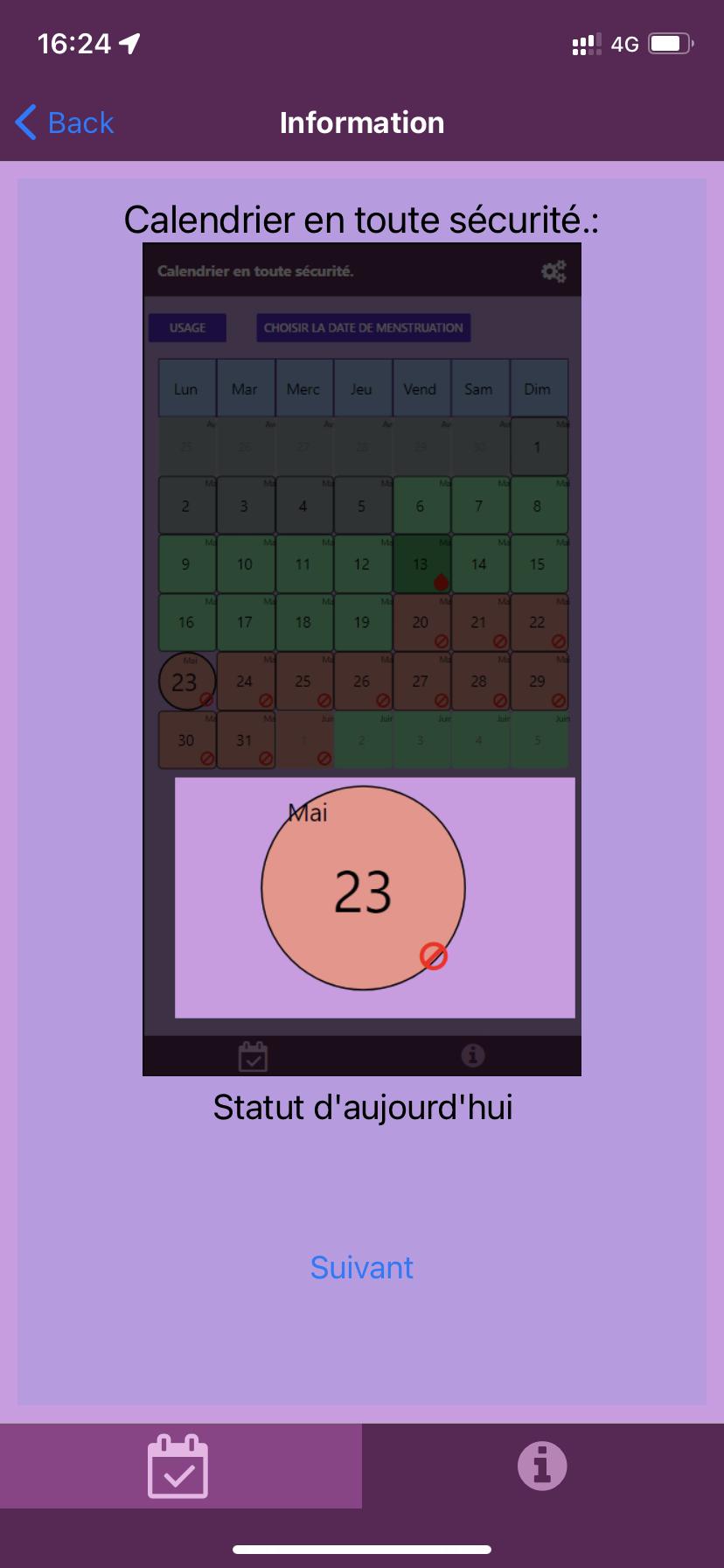
Task: Tap Suivant to continue the tutorial
Action: [362, 1267]
